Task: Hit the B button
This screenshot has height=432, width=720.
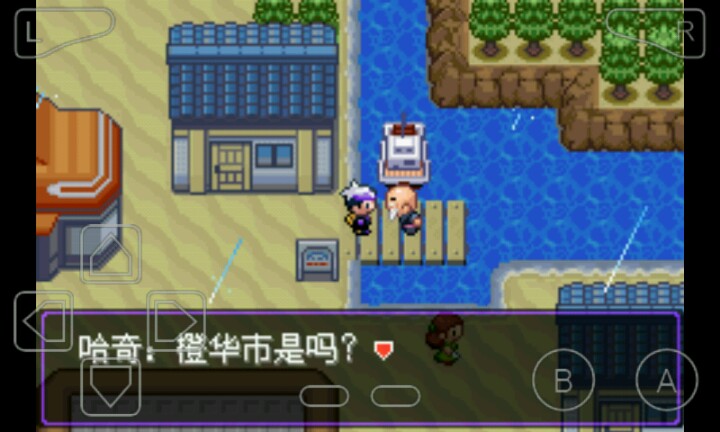Action: (x=563, y=381)
